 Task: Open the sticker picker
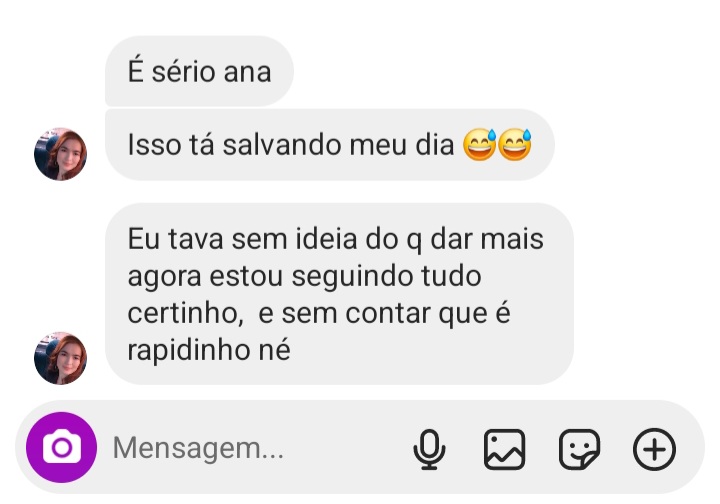coord(579,449)
